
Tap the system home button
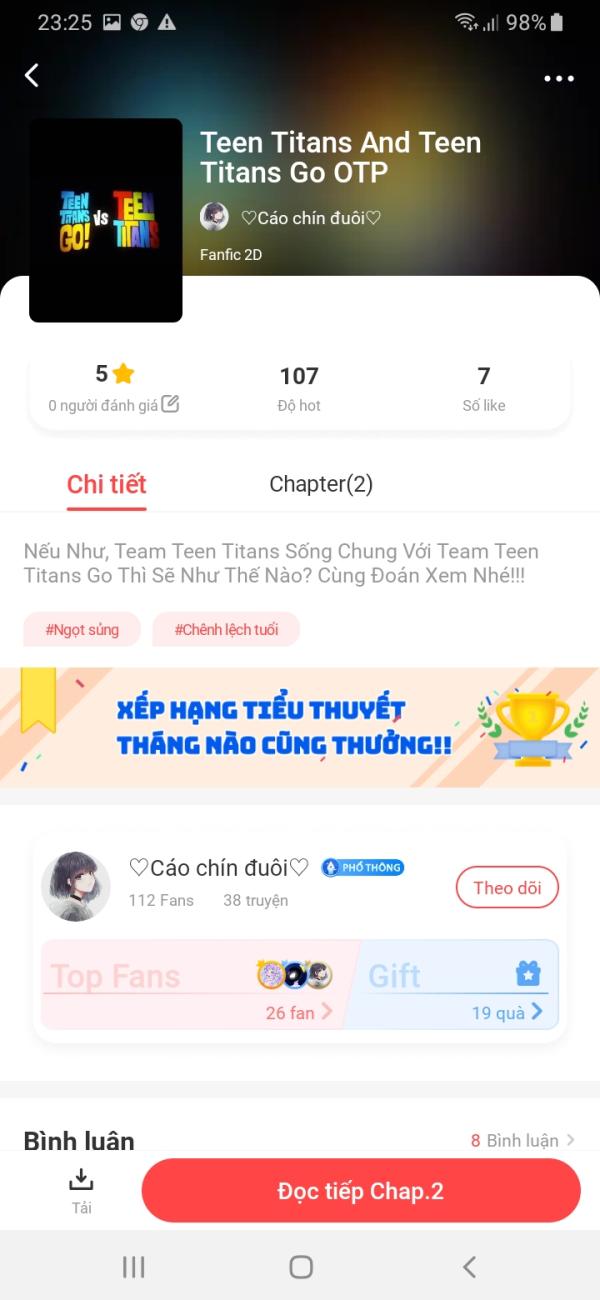point(300,1267)
